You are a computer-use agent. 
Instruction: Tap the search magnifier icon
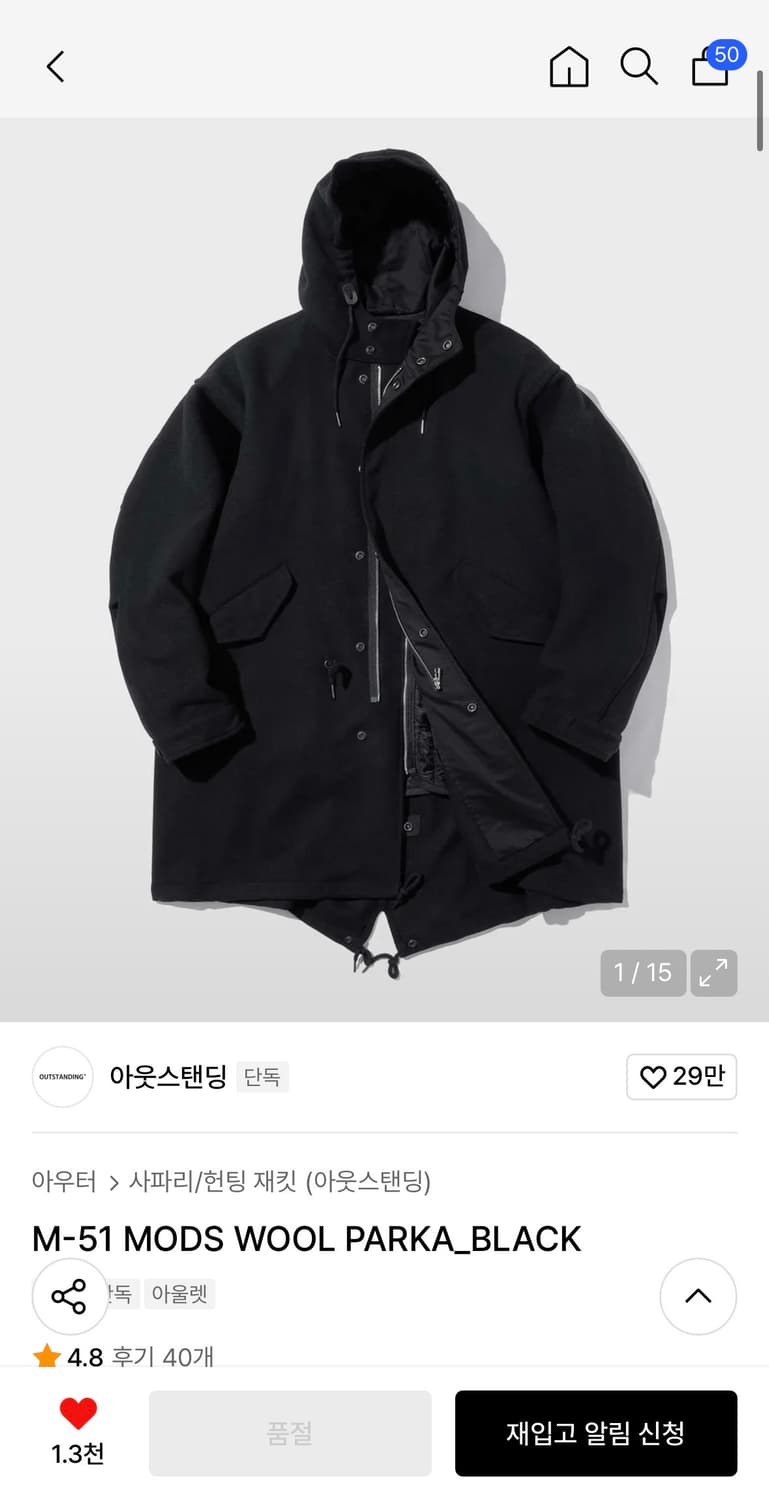639,67
